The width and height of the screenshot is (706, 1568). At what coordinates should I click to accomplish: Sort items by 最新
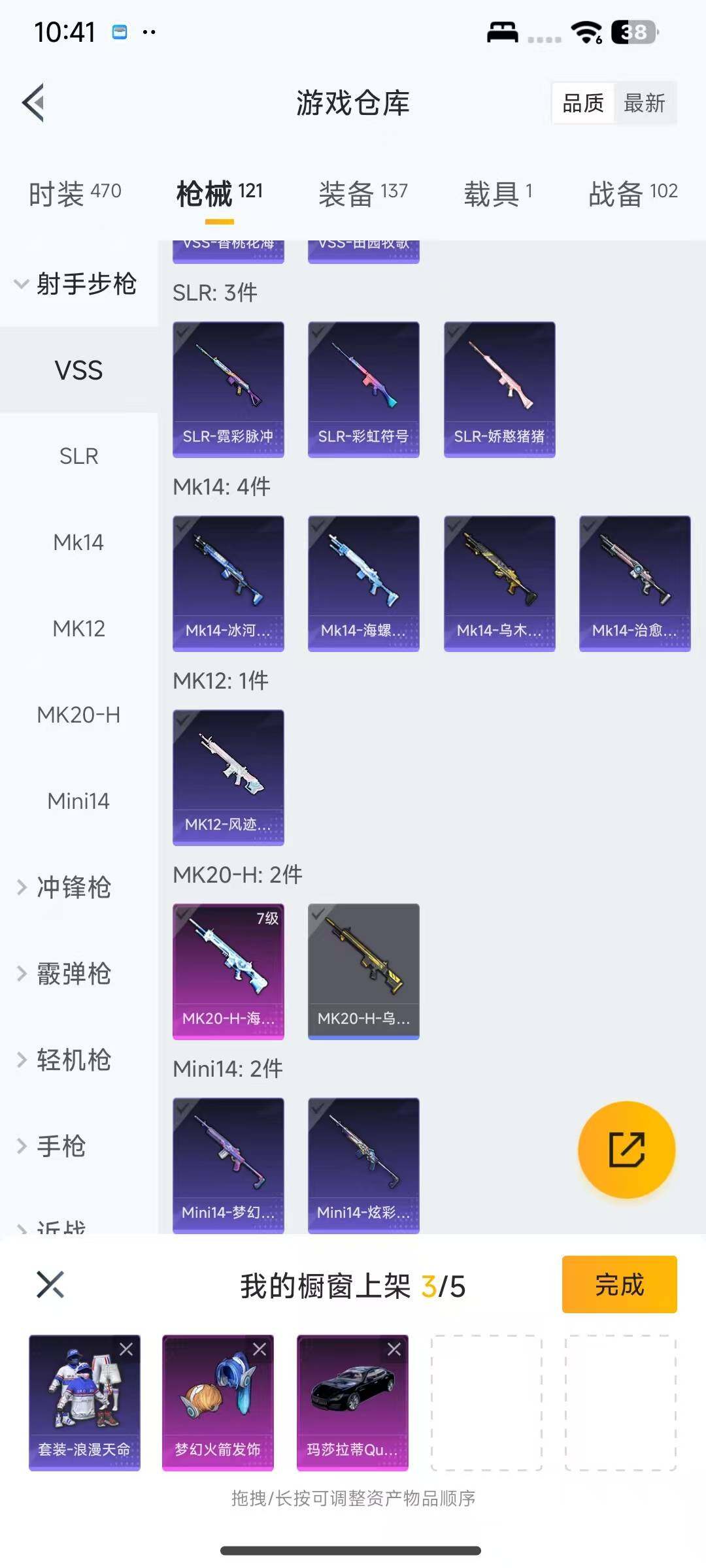coord(644,103)
